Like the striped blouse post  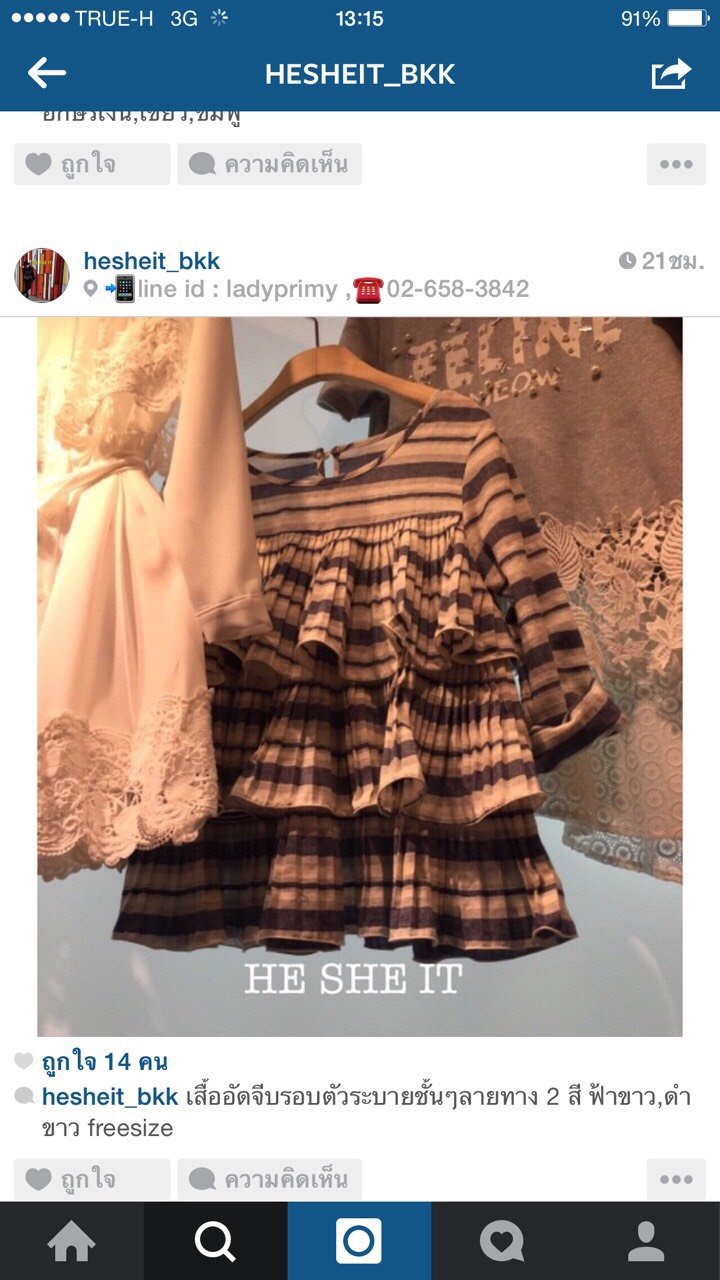coord(92,1179)
